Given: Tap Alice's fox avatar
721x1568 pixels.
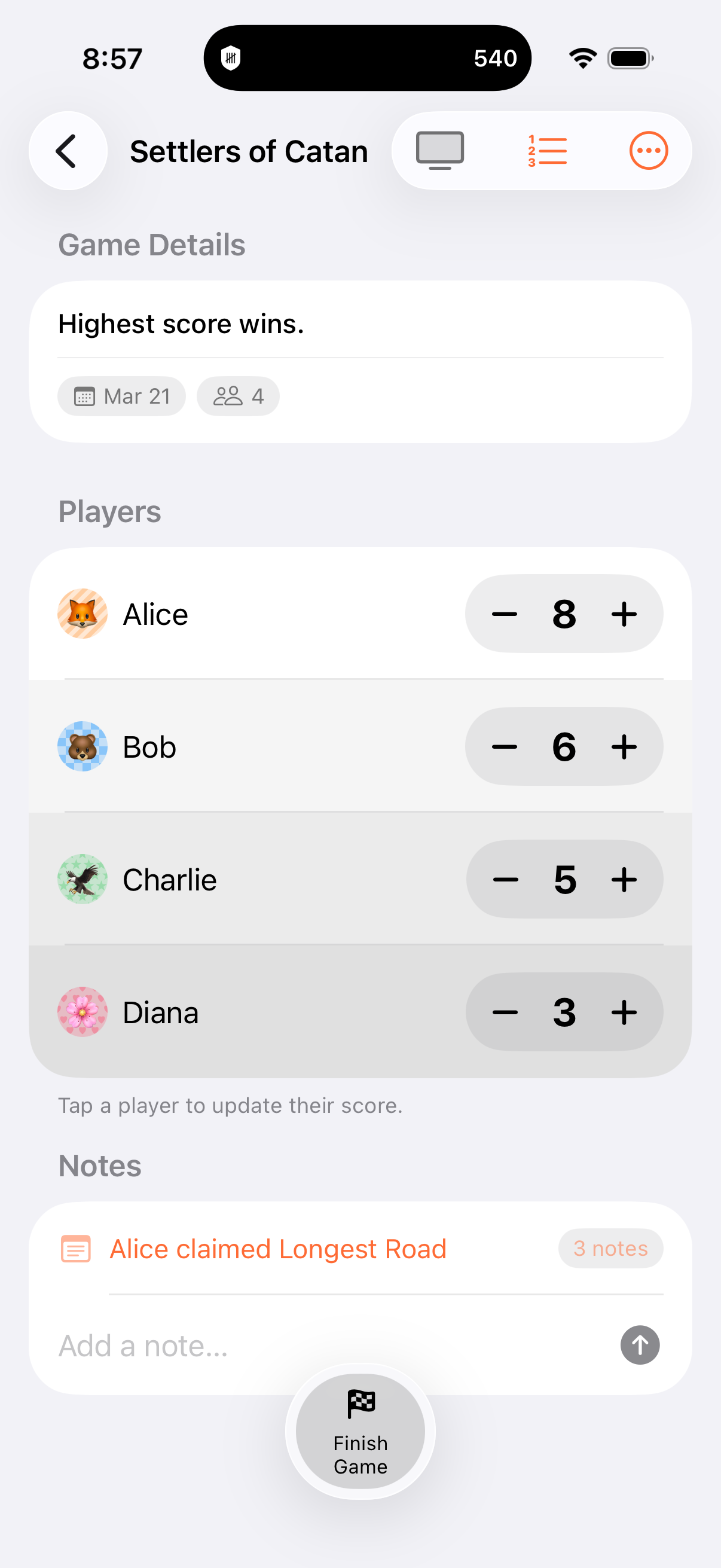Looking at the screenshot, I should (x=82, y=614).
